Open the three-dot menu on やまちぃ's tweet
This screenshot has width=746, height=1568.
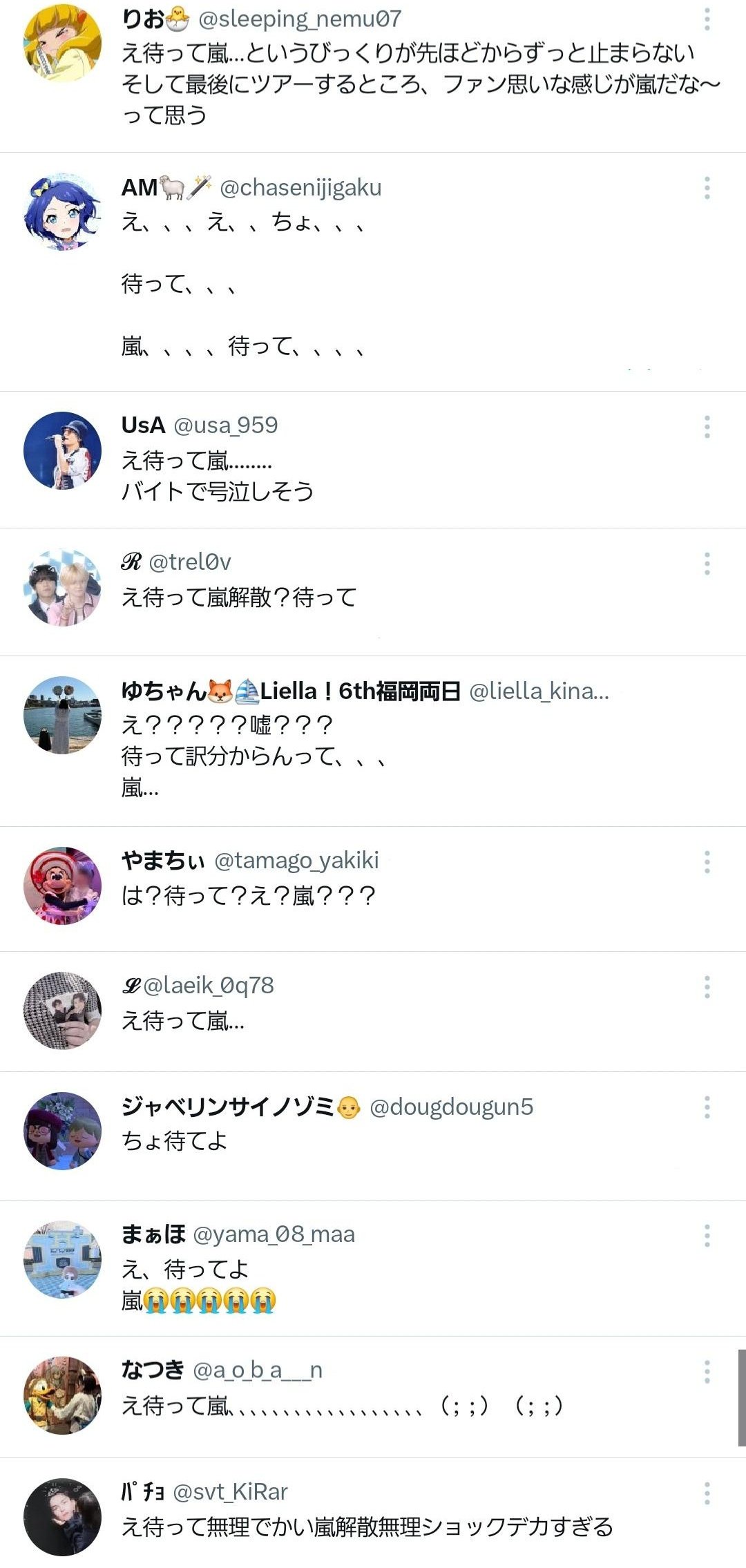(707, 862)
